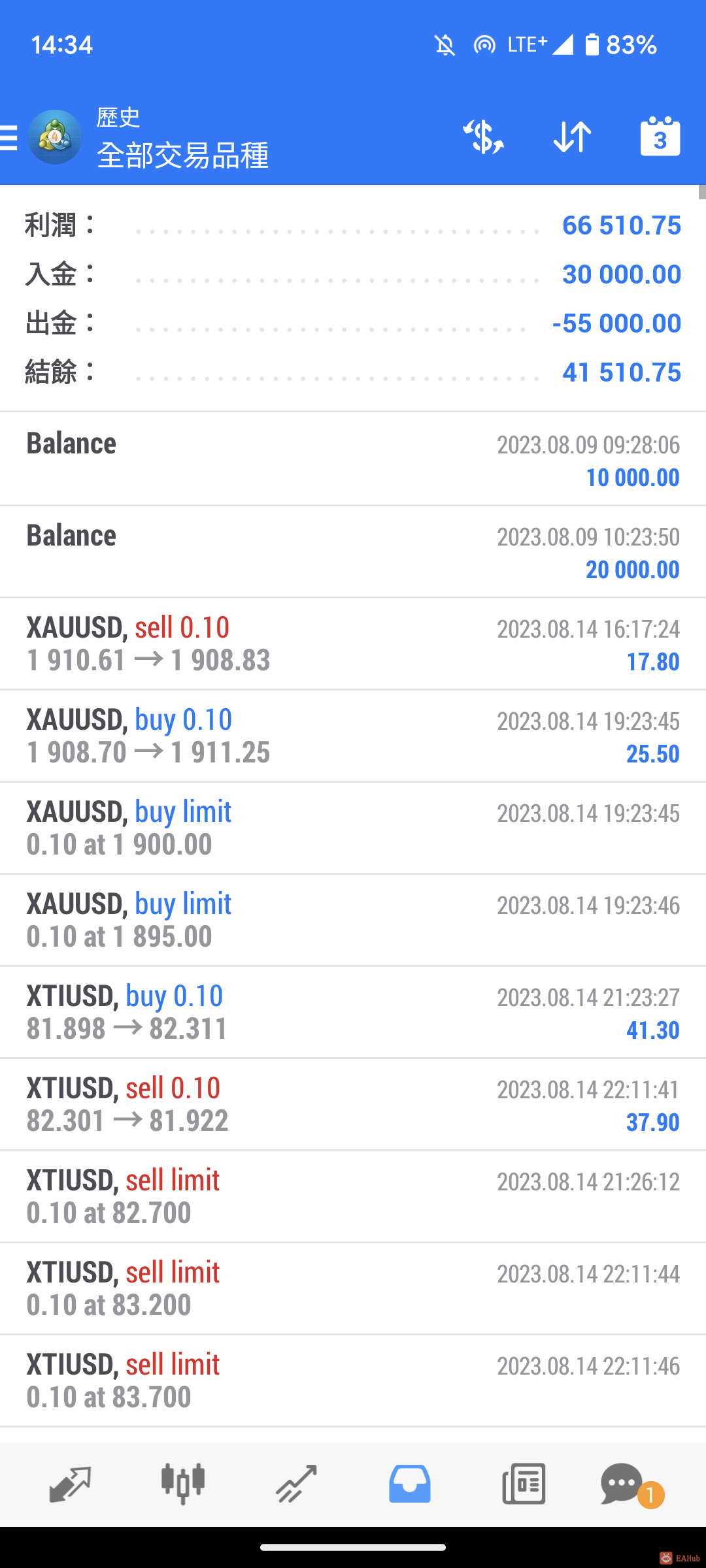Switch to the News tab
This screenshot has height=1568, width=706.
coord(524,1484)
